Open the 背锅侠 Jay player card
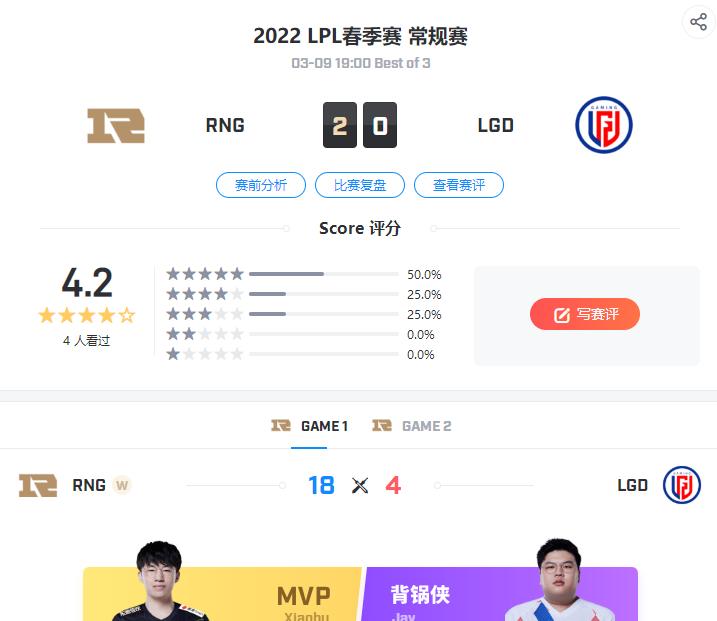 [500, 596]
